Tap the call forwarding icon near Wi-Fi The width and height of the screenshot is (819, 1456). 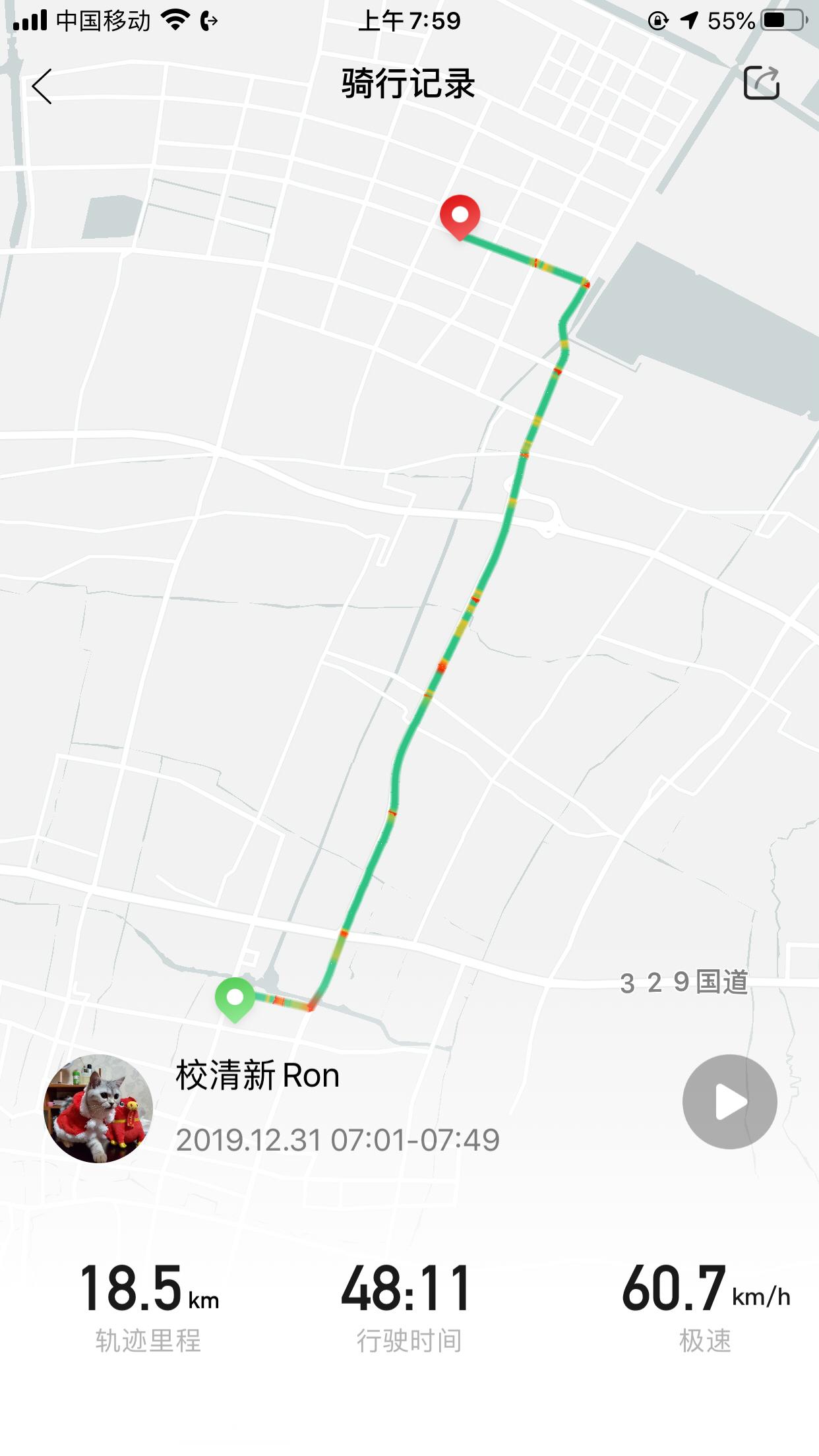pyautogui.click(x=210, y=20)
